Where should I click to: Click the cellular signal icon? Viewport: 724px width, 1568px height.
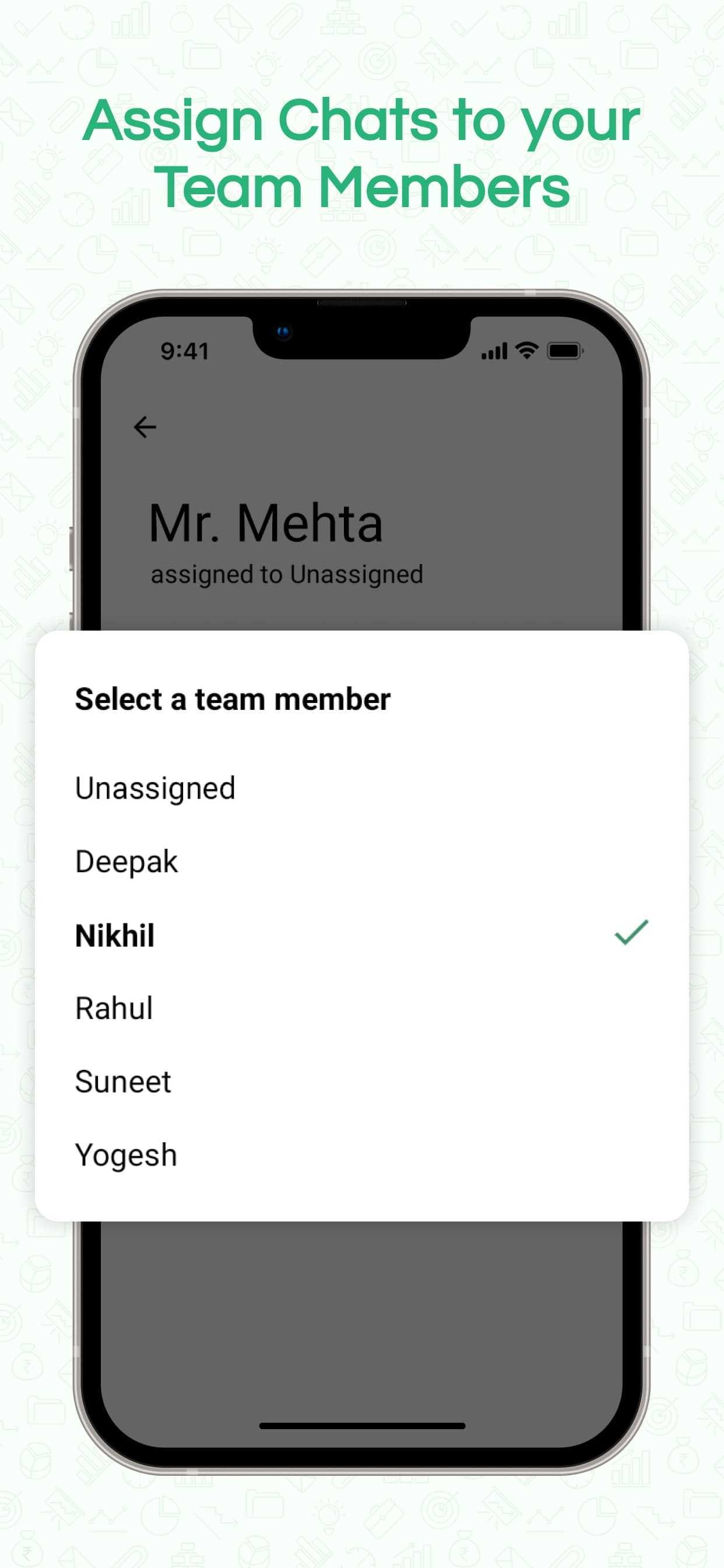coord(495,351)
